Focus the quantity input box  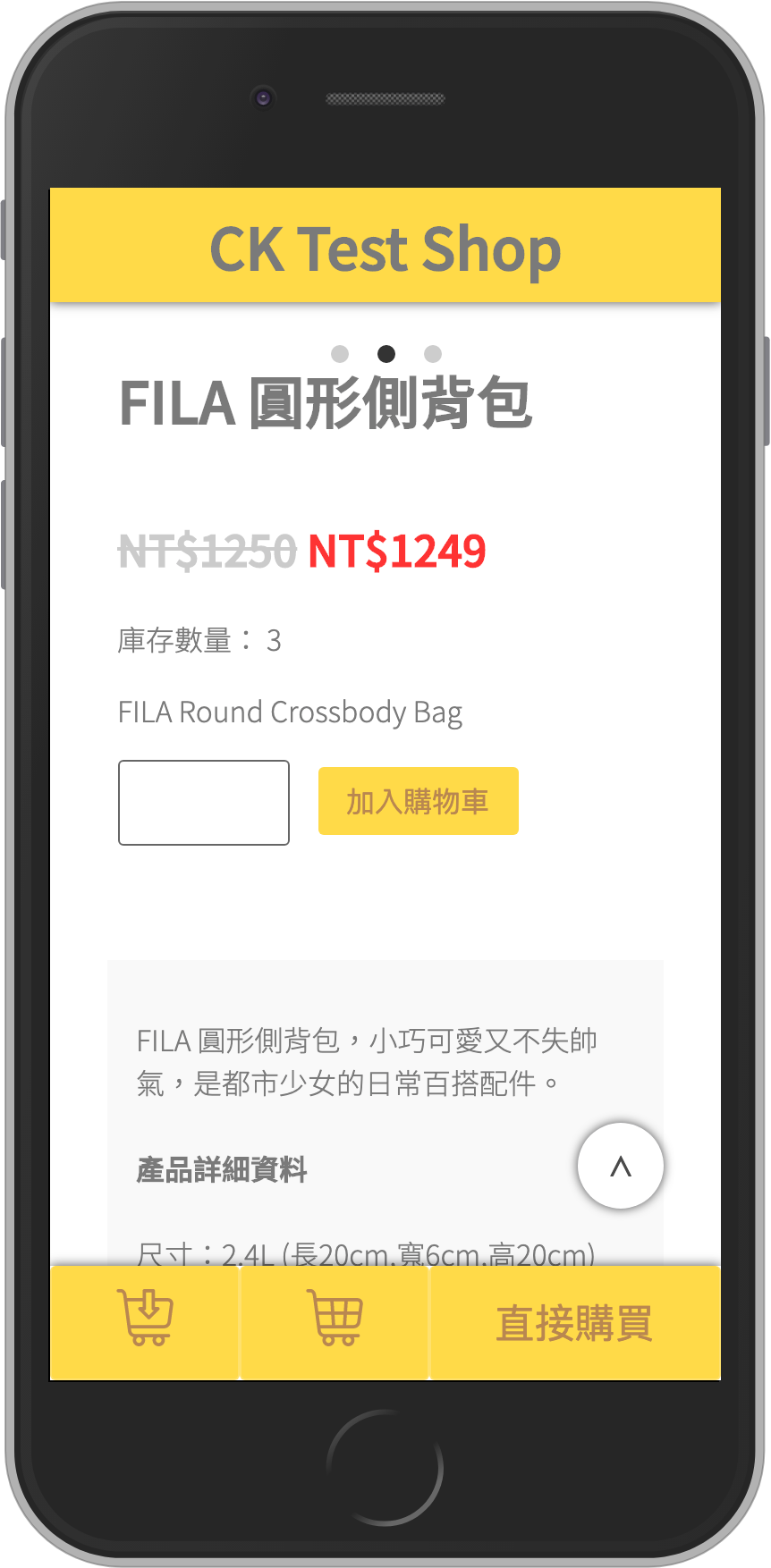[204, 802]
